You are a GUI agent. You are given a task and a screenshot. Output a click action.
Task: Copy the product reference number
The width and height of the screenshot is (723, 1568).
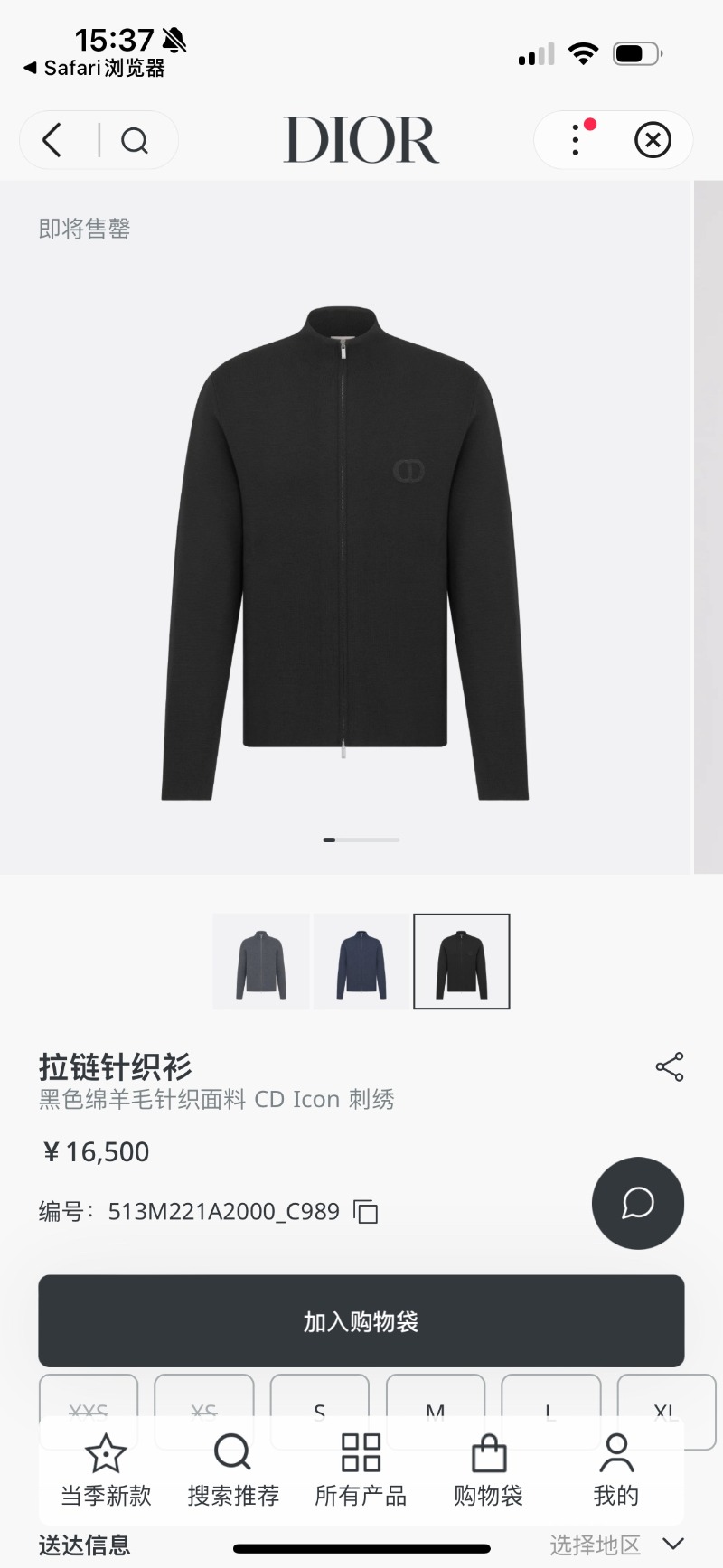366,1211
